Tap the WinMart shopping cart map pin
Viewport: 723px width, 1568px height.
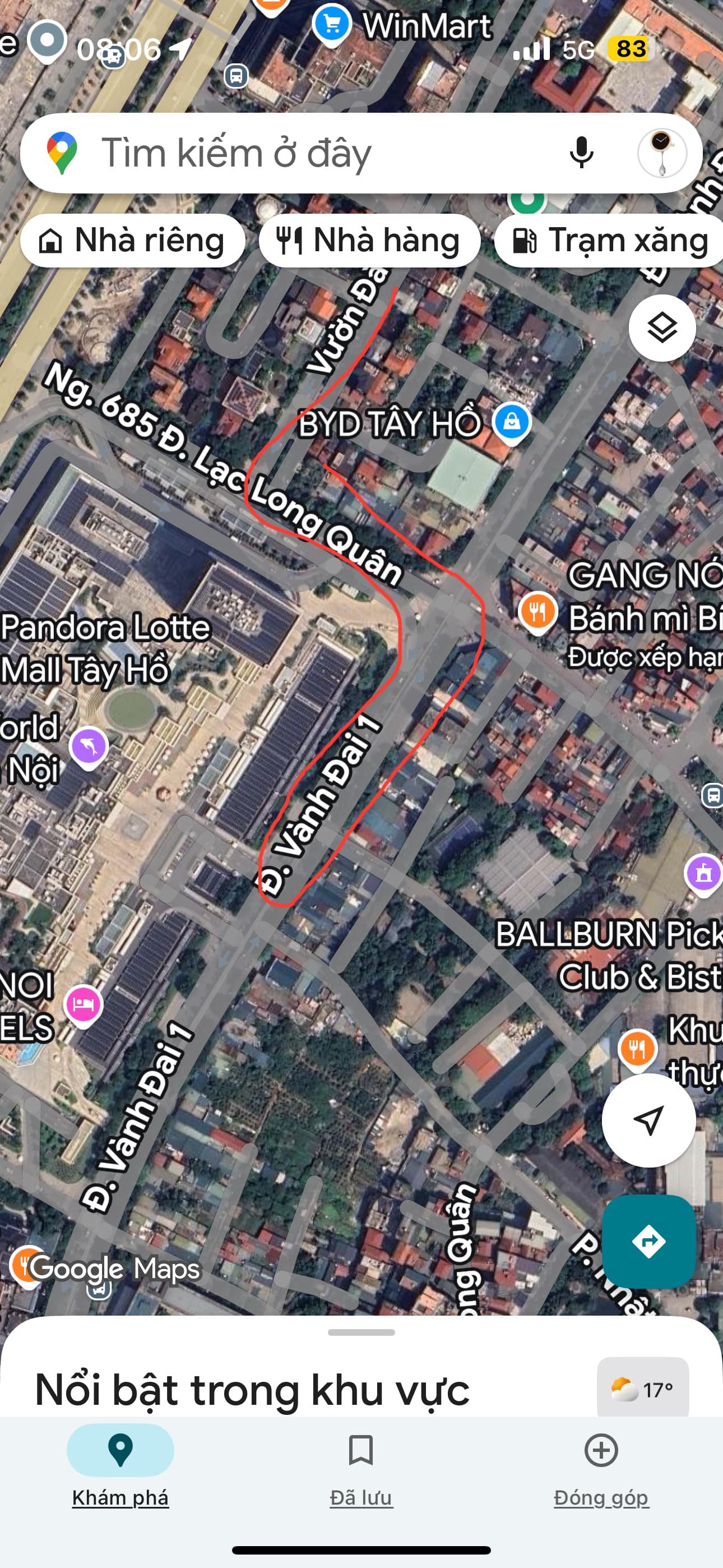click(x=331, y=23)
